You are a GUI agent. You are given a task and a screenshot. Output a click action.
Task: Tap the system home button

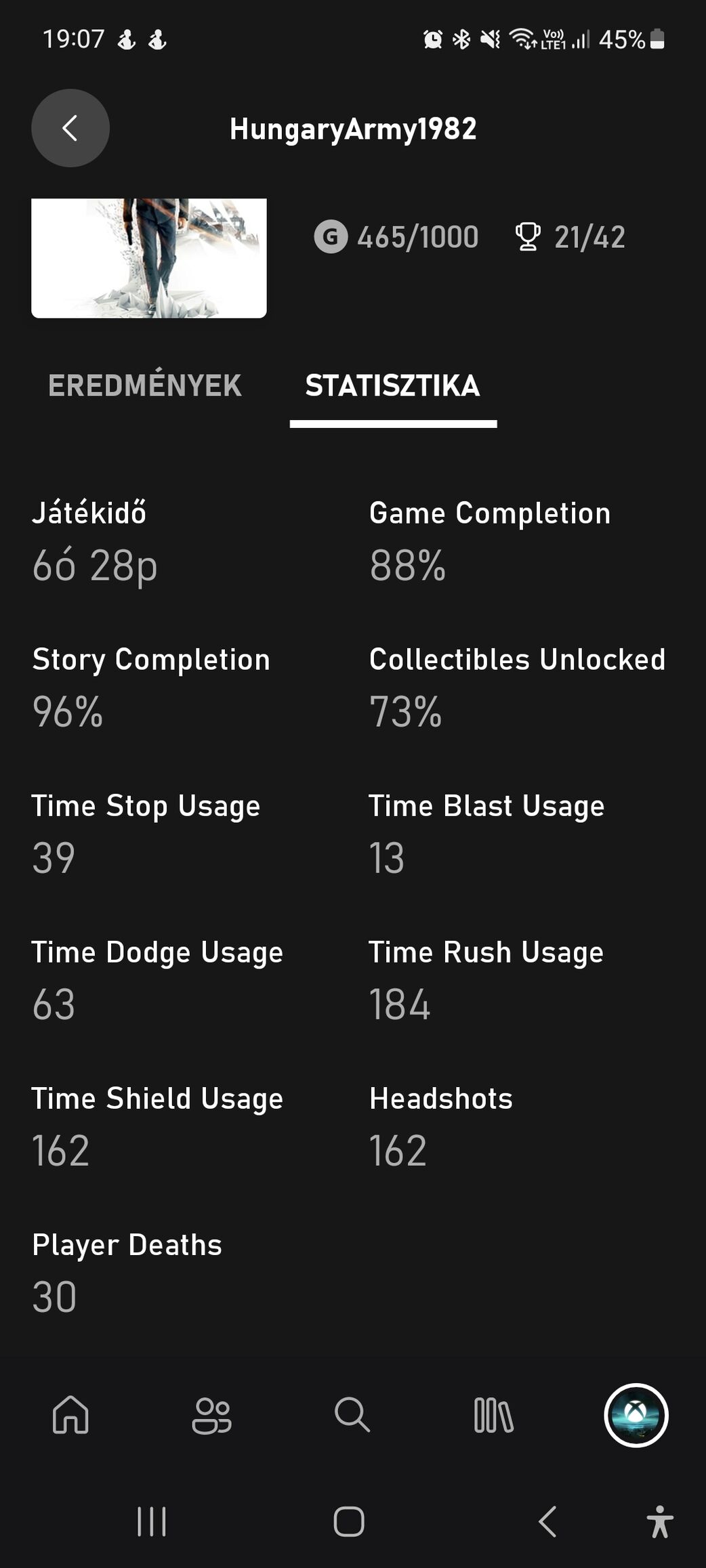click(x=349, y=1522)
